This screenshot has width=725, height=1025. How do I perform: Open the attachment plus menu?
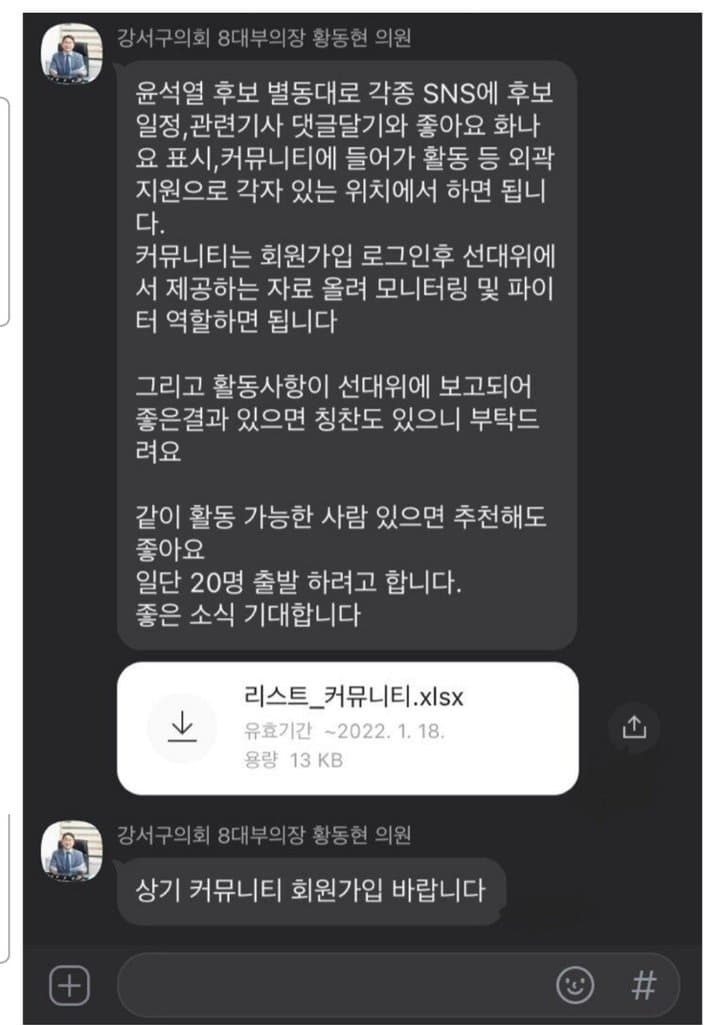click(x=70, y=986)
